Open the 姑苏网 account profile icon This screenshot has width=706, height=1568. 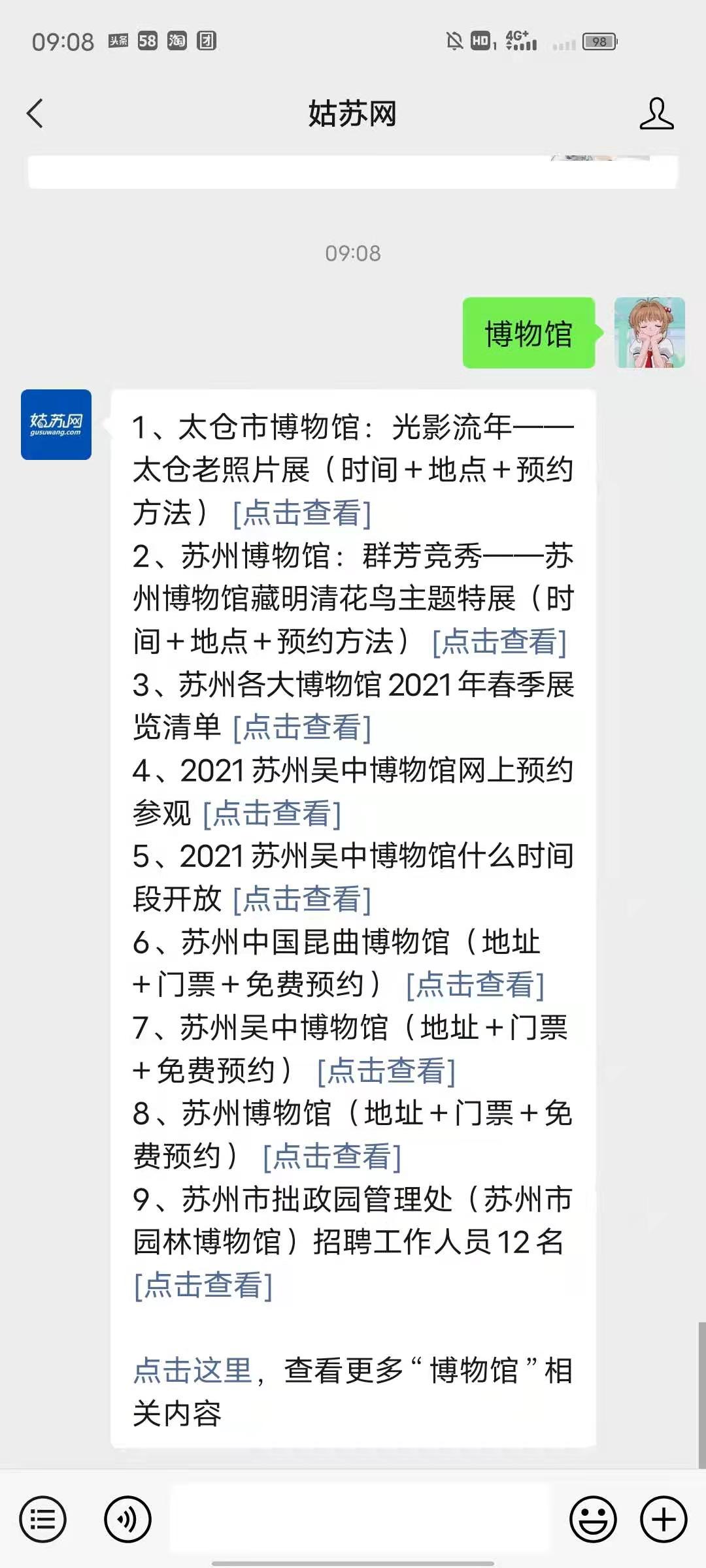click(x=656, y=114)
